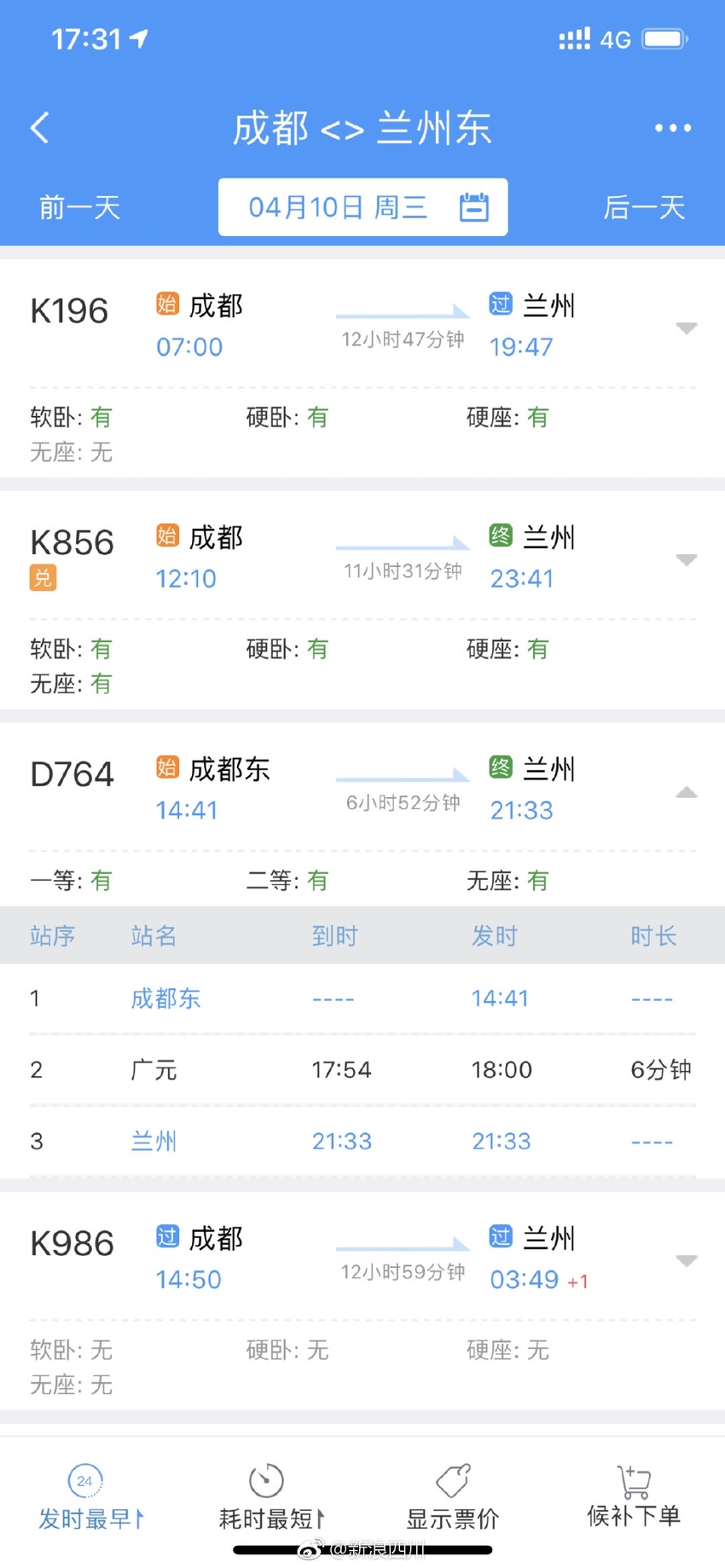Go to next day 后一天
Screen dimensions: 725x1568
[x=644, y=207]
